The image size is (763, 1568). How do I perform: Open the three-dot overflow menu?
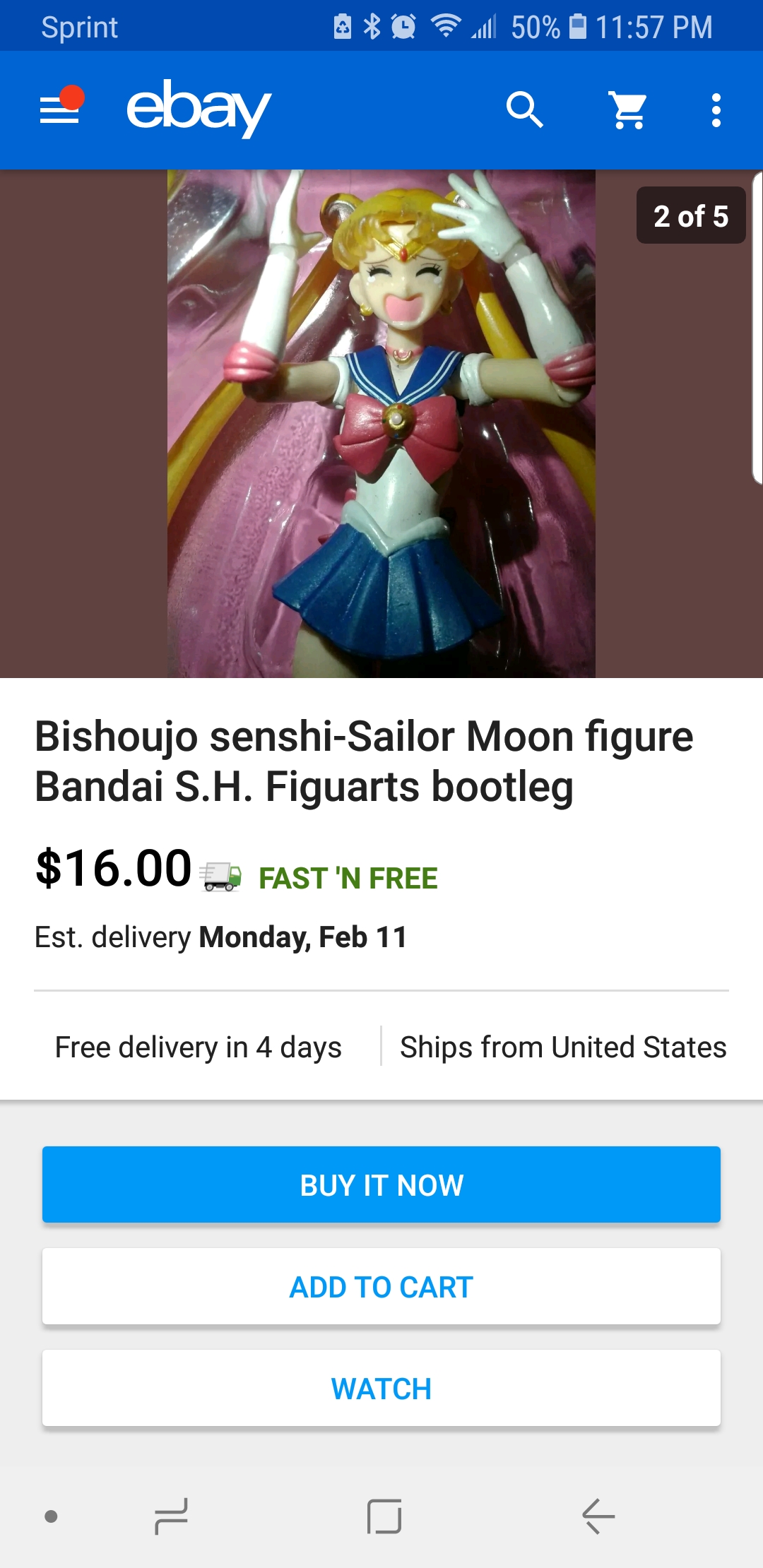[x=716, y=110]
